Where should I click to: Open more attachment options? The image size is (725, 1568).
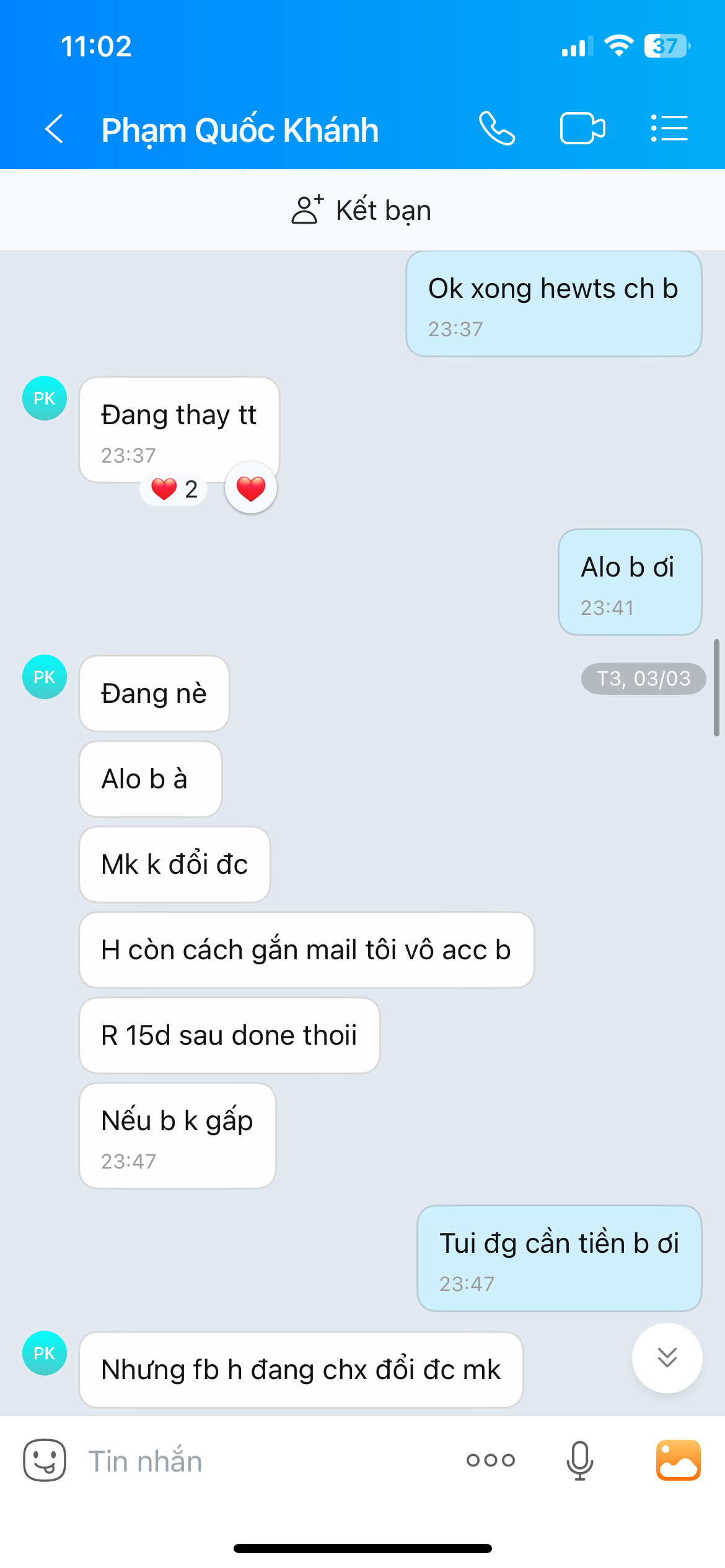pos(491,1460)
